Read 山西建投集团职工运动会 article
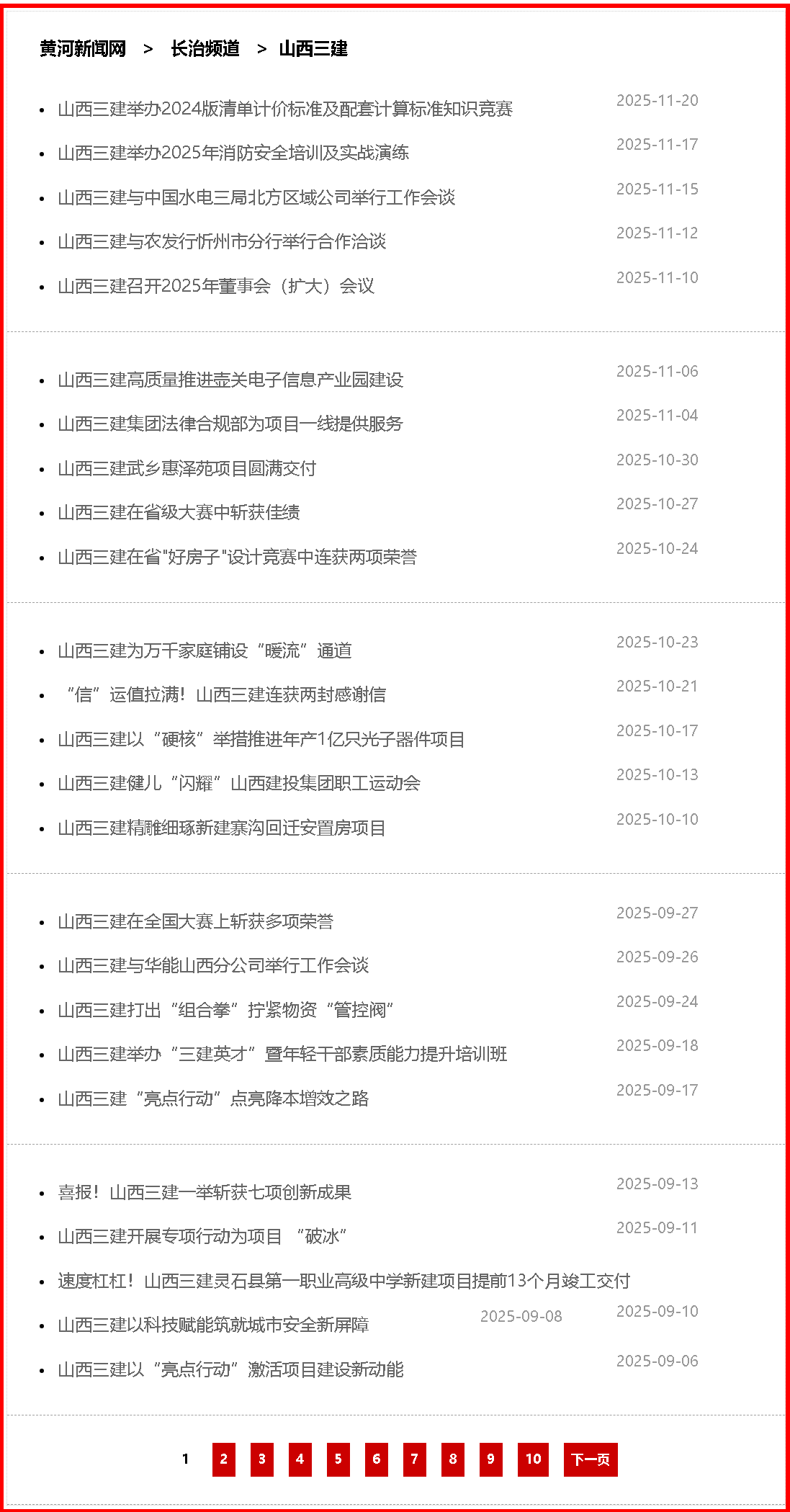Image resolution: width=790 pixels, height=1512 pixels. pos(239,783)
